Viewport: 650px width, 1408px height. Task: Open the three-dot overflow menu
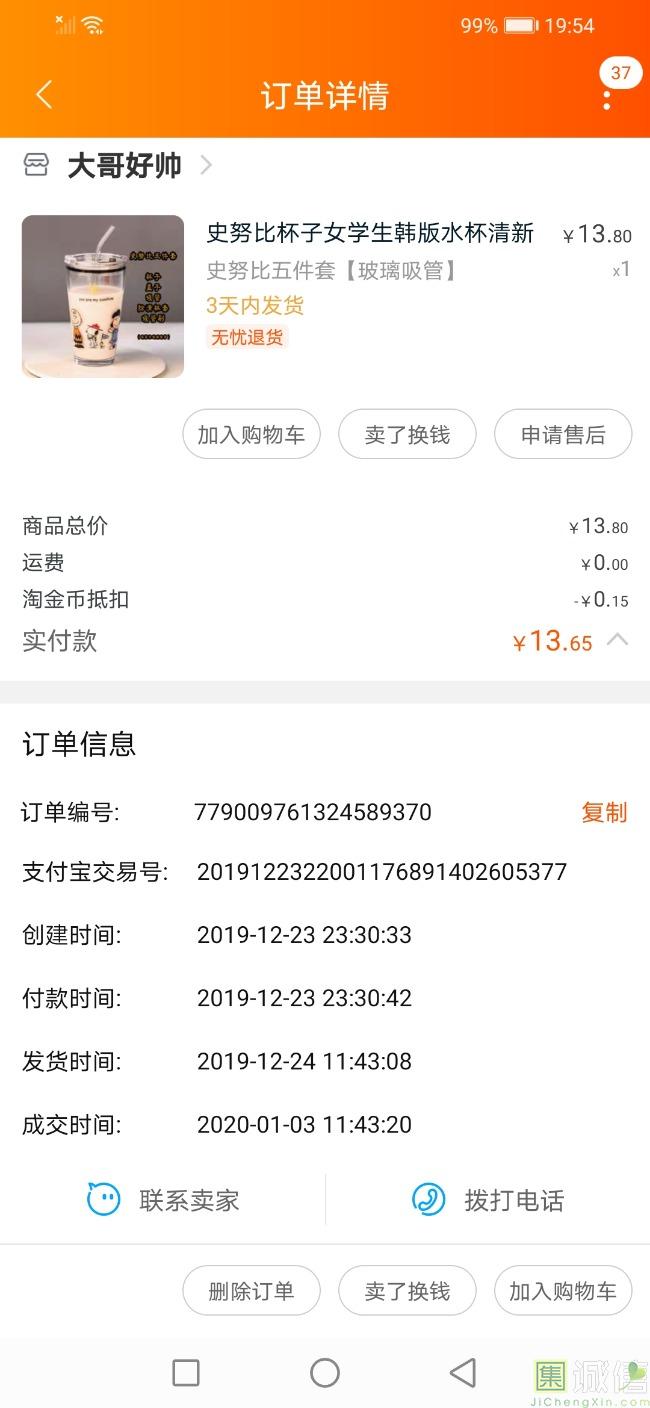pyautogui.click(x=606, y=98)
